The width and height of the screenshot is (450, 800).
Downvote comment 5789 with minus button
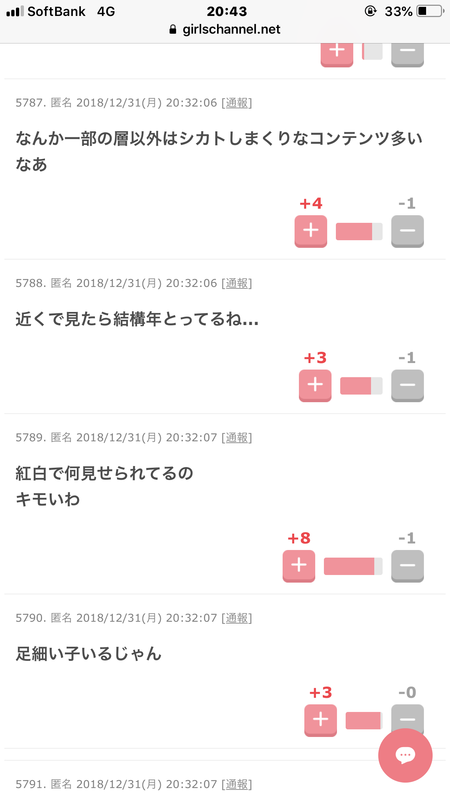pos(407,566)
